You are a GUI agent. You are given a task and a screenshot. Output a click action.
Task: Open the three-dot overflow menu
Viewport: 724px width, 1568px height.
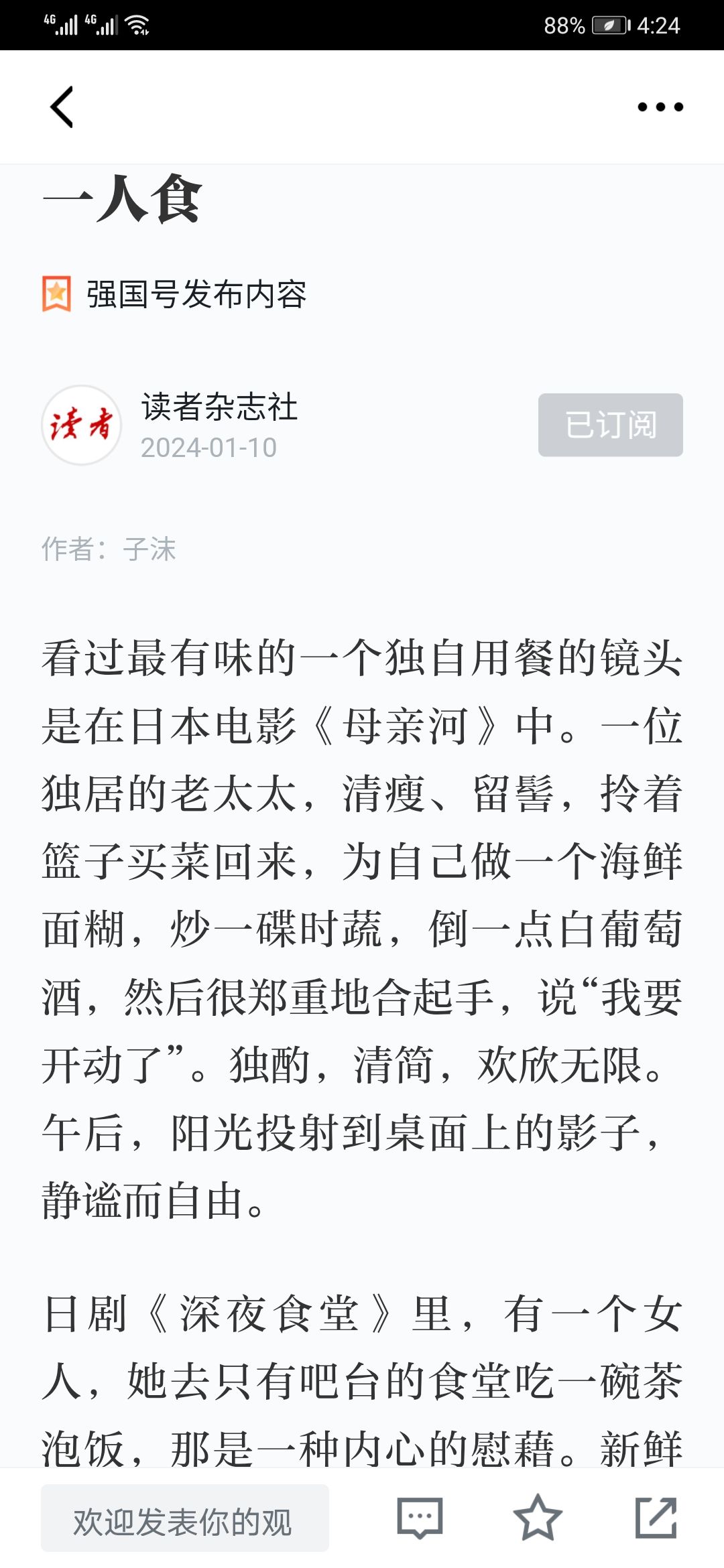pyautogui.click(x=660, y=107)
